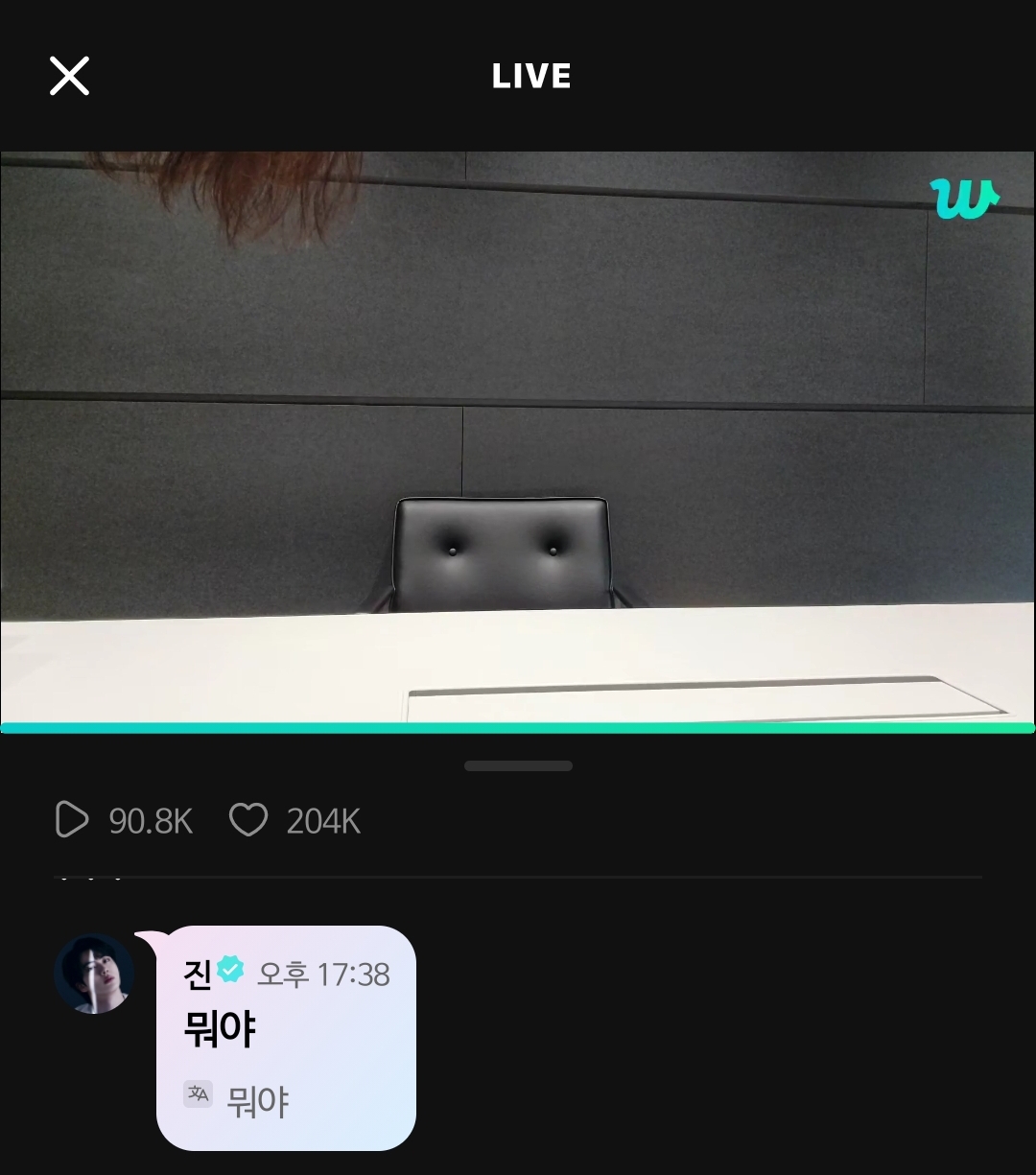The image size is (1036, 1175).
Task: Click the play icon next to 90.8K
Action: pos(71,820)
